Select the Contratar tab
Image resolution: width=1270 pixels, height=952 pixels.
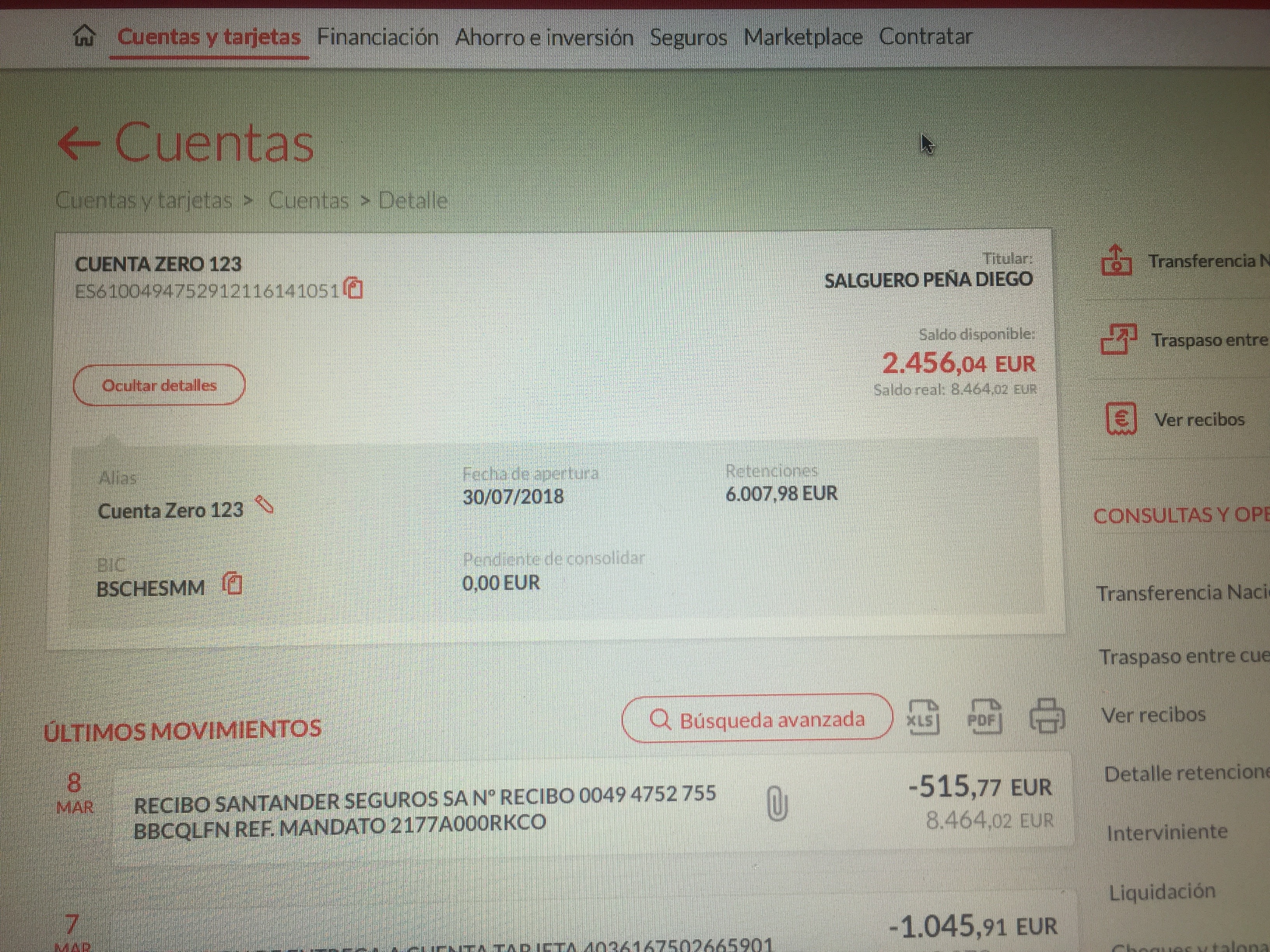[926, 37]
